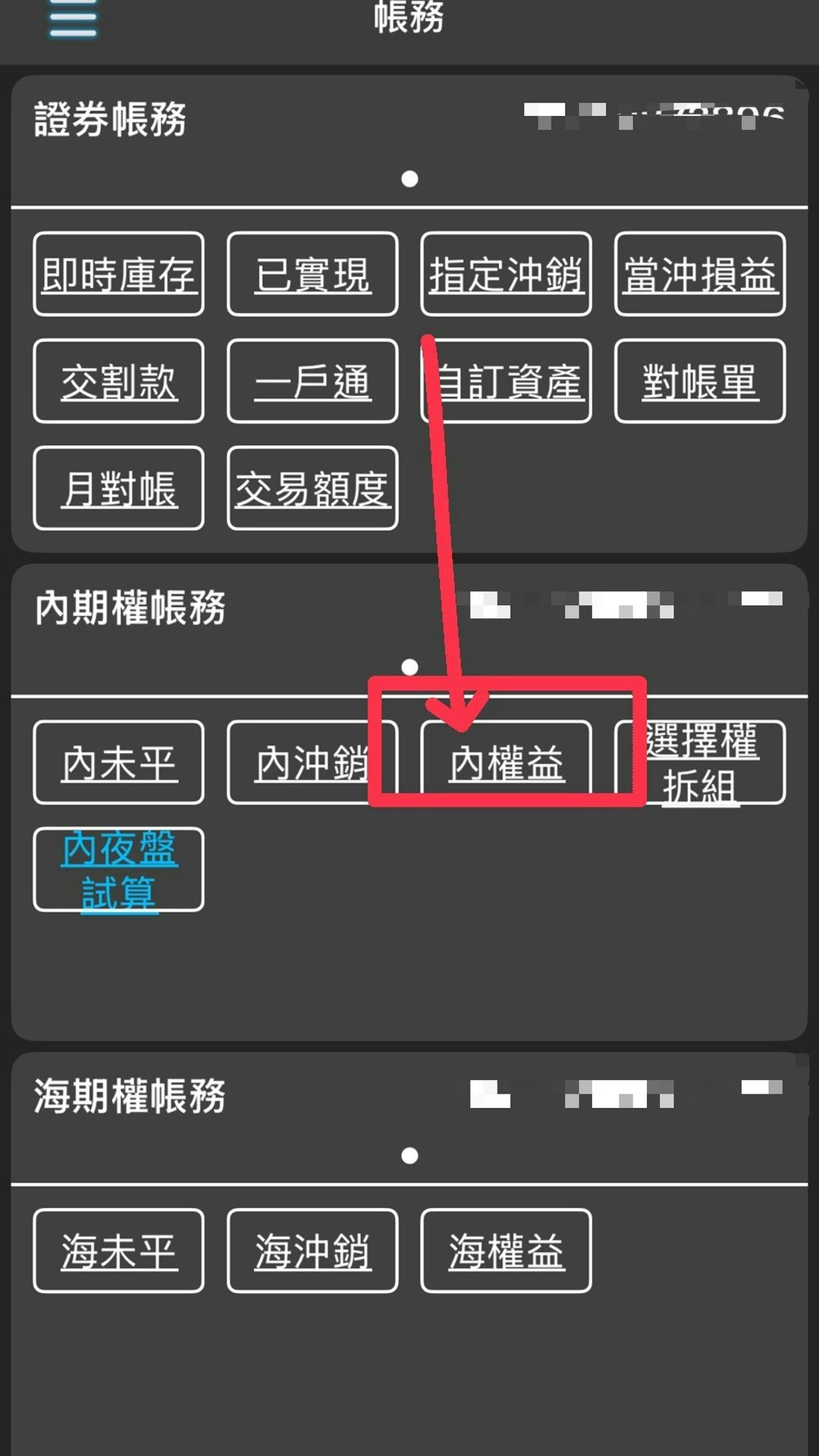819x1456 pixels.
Task: Open 內夜盤試算
Action: click(x=118, y=869)
